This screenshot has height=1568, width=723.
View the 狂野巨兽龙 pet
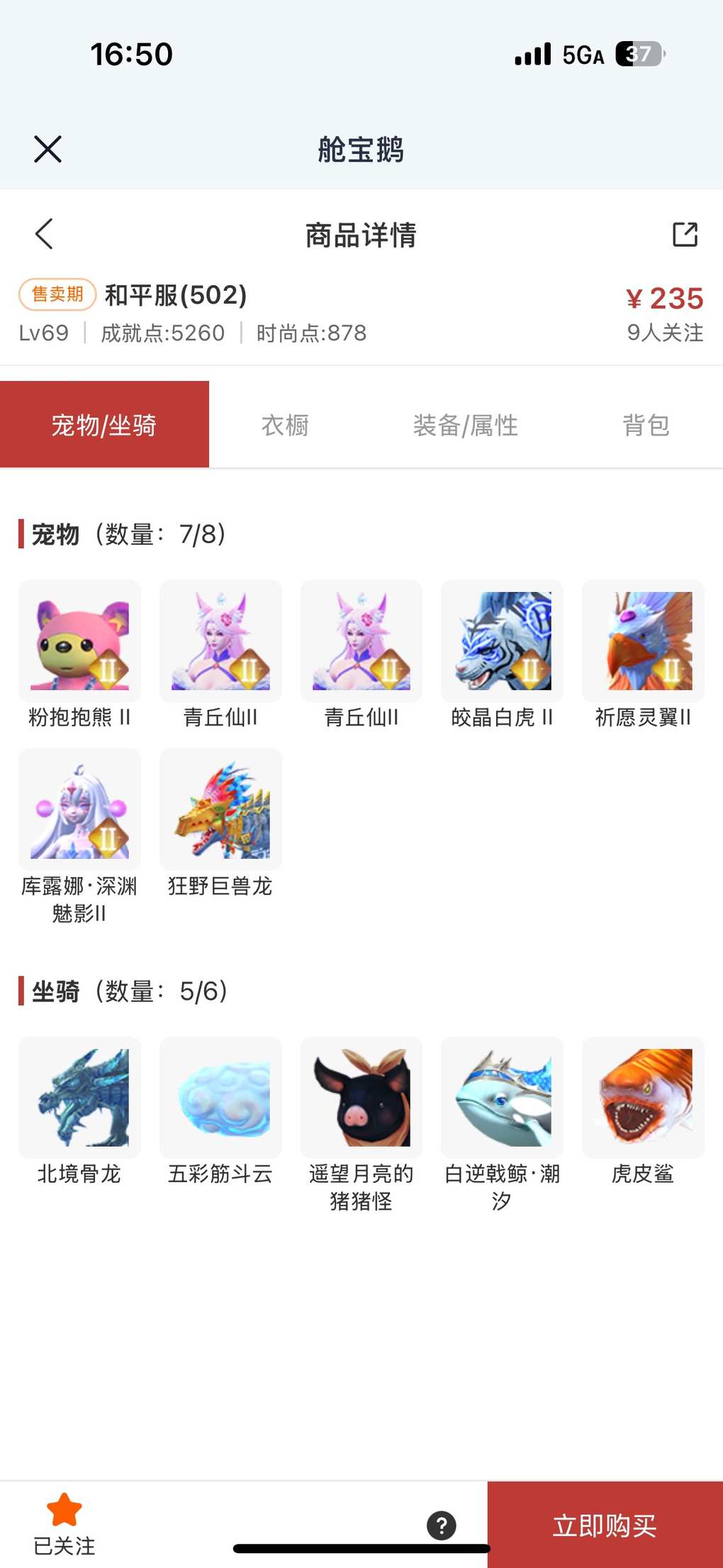tap(220, 810)
